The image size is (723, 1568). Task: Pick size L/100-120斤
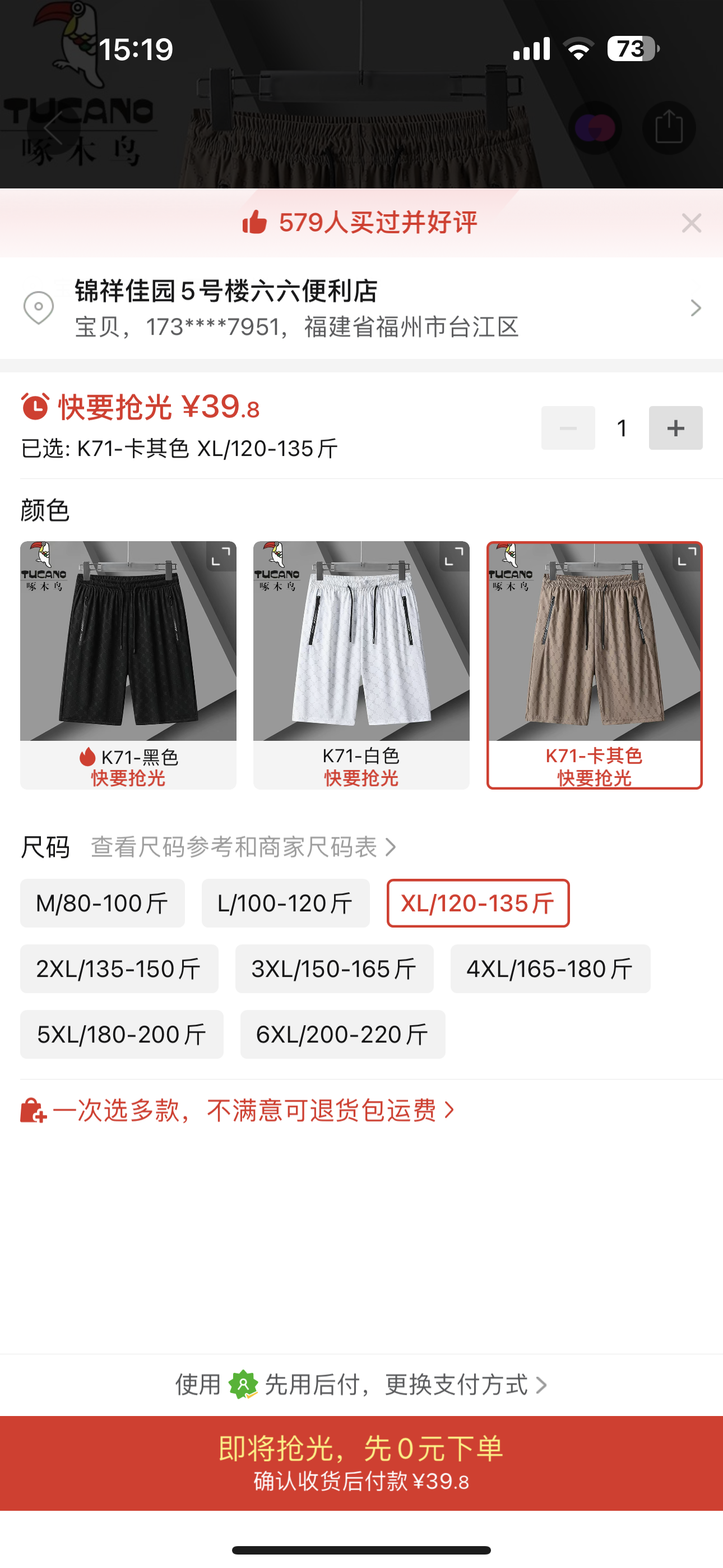285,903
